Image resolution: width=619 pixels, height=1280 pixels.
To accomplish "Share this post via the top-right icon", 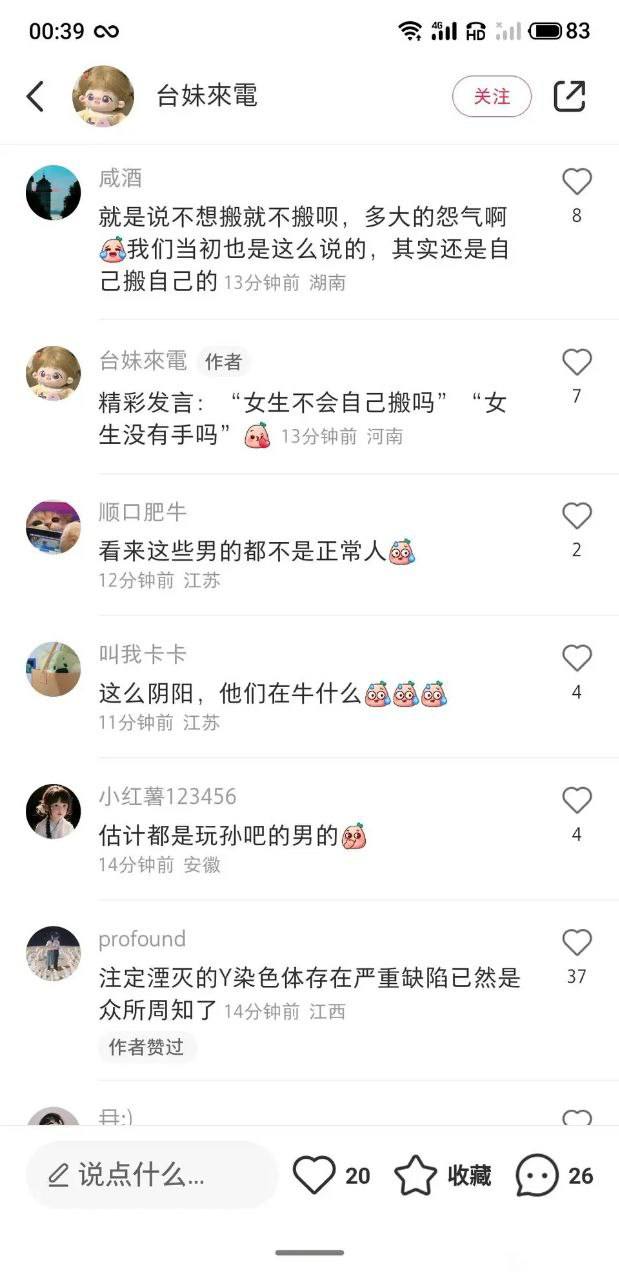I will (569, 96).
